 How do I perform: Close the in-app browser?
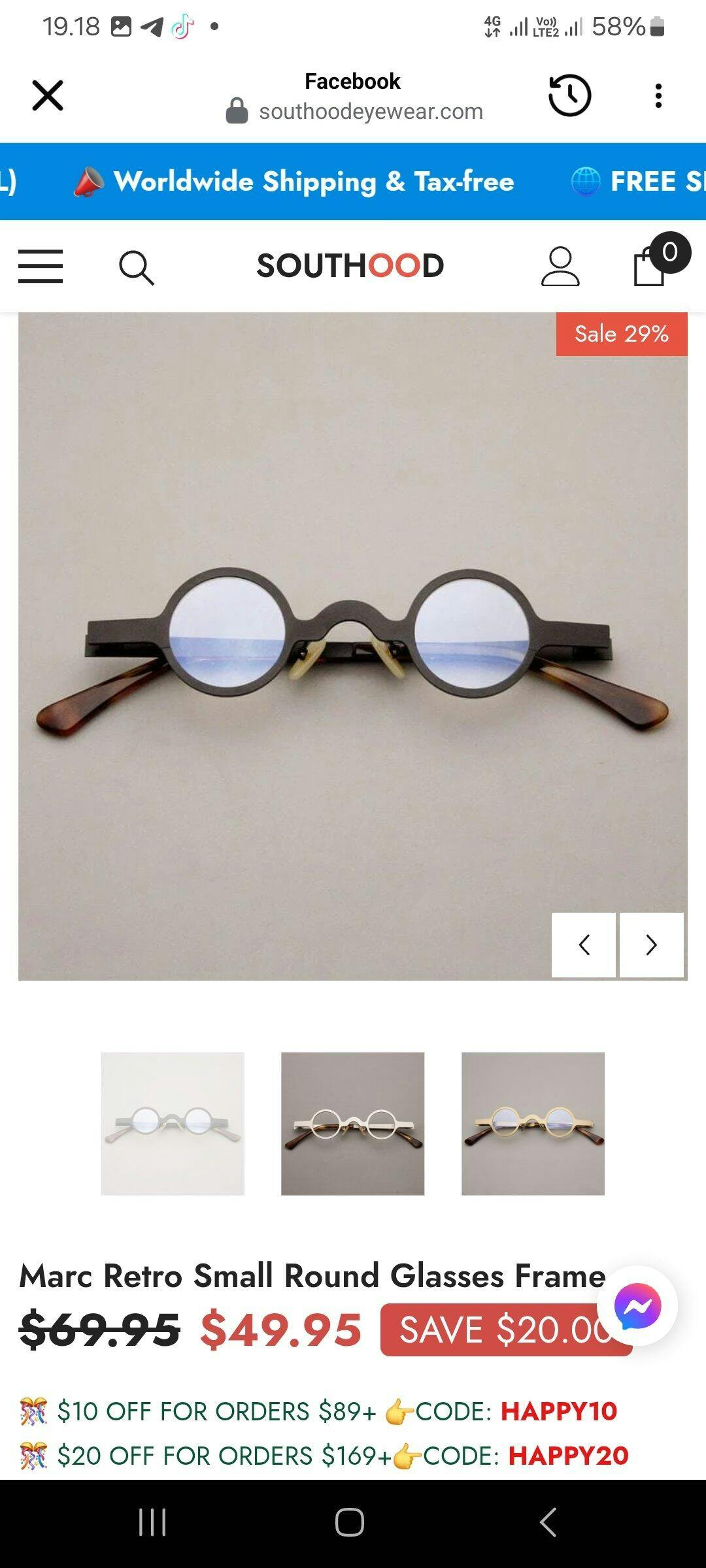coord(48,96)
